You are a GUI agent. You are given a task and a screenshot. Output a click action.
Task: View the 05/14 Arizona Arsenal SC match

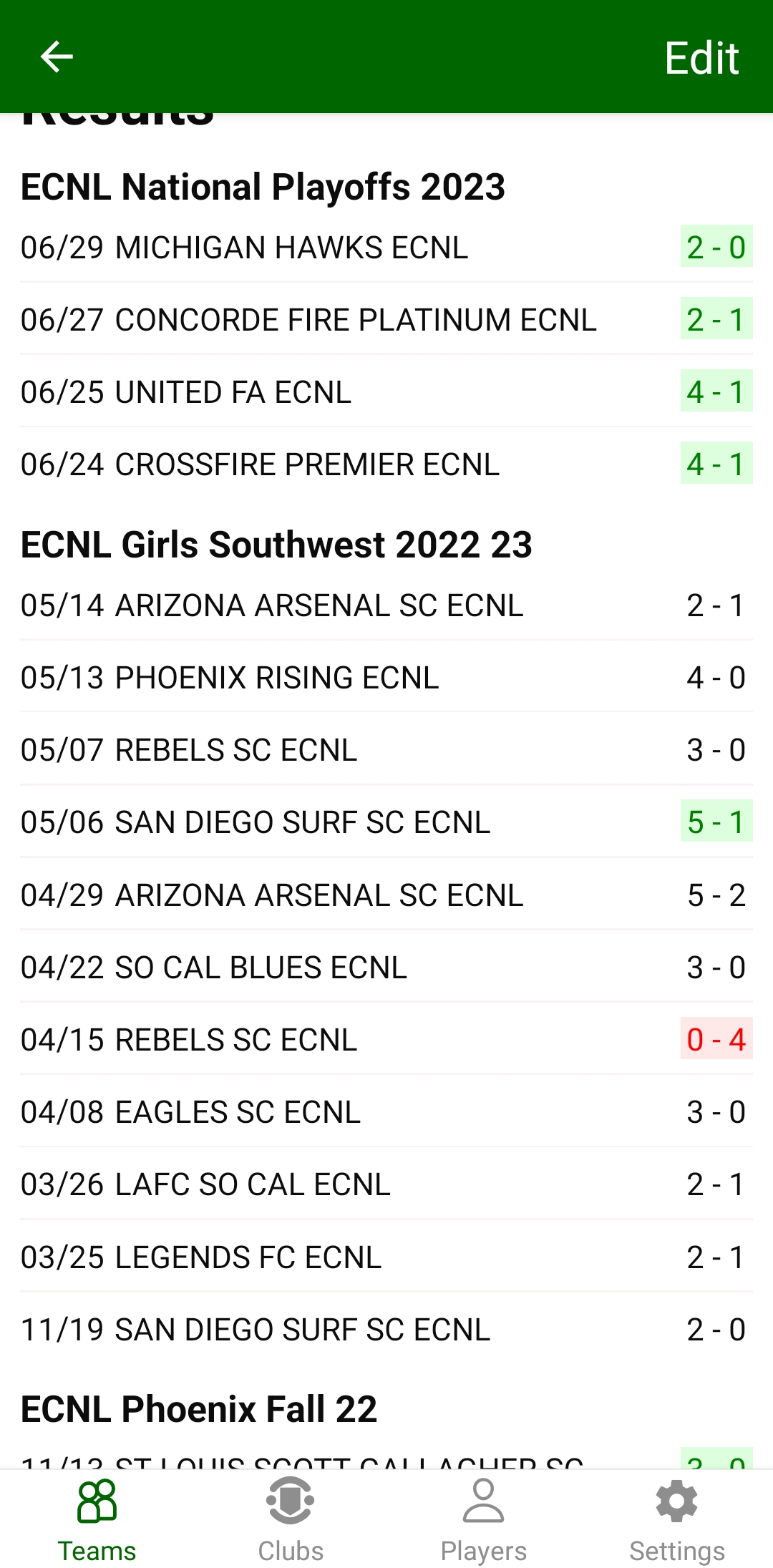tap(386, 605)
